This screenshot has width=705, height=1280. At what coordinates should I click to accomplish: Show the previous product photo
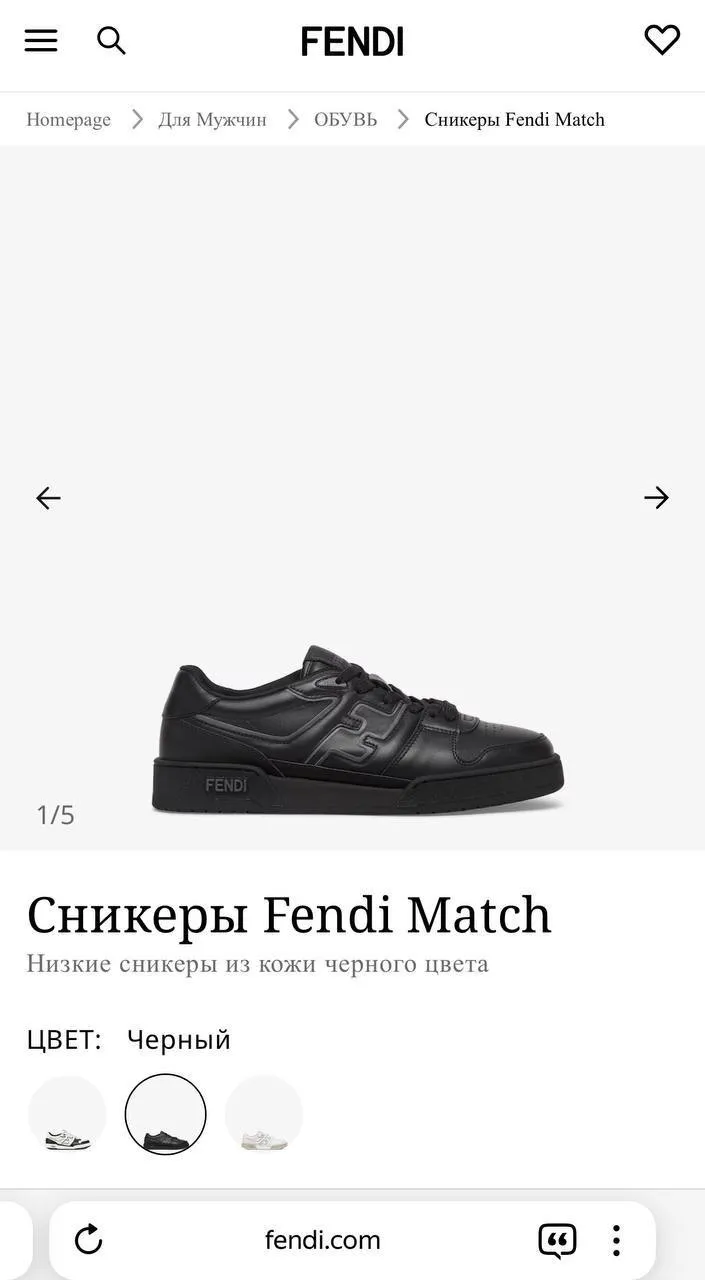(x=48, y=498)
